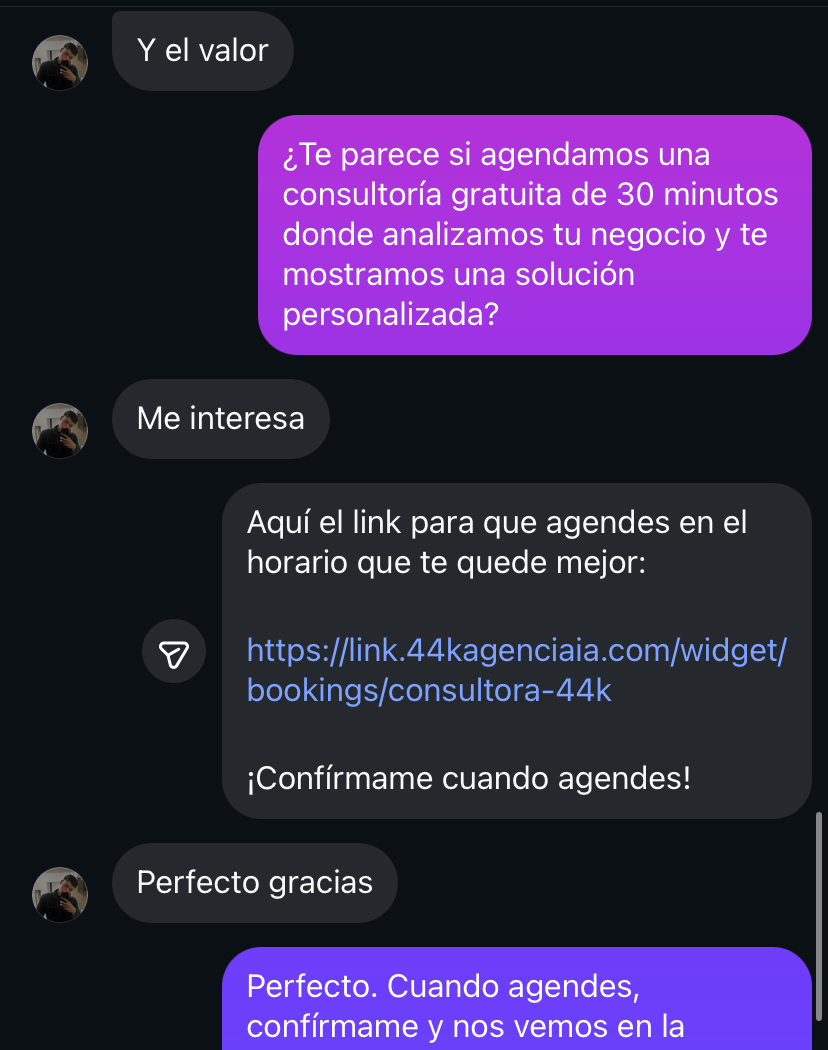Image resolution: width=828 pixels, height=1050 pixels.
Task: Tap the paper-plane share icon beside the link message
Action: [x=174, y=651]
